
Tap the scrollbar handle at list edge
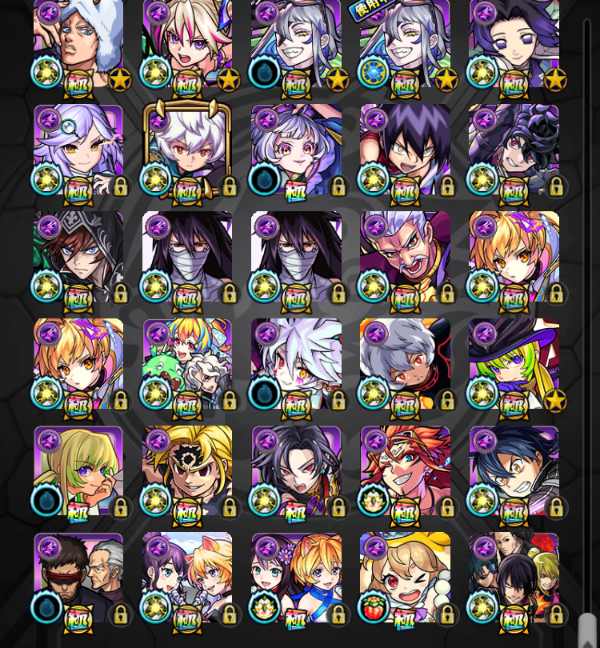[x=588, y=630]
